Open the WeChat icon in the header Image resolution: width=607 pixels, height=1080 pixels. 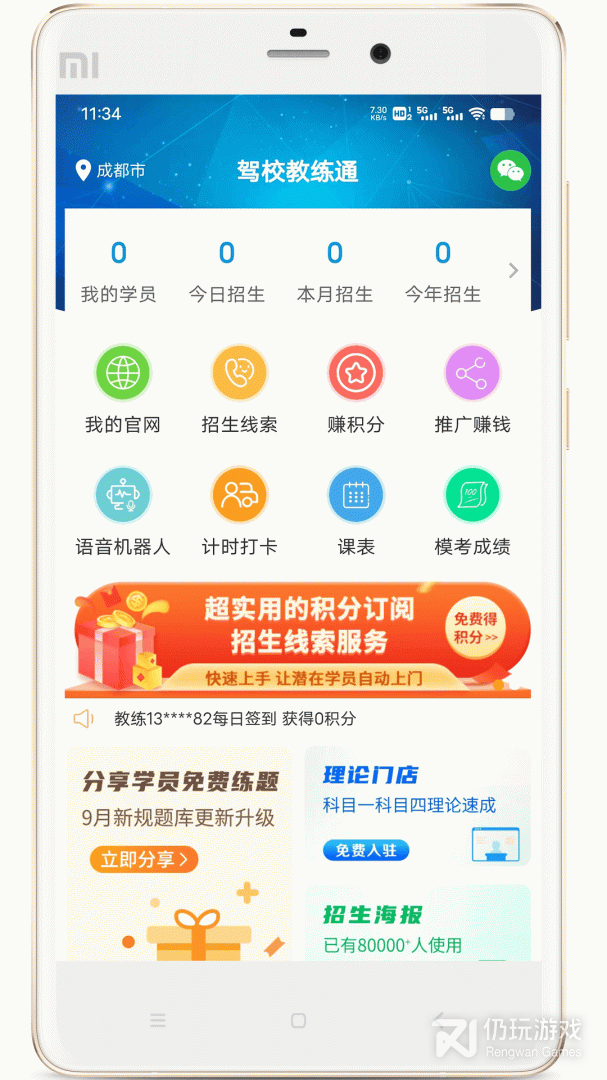pyautogui.click(x=510, y=171)
